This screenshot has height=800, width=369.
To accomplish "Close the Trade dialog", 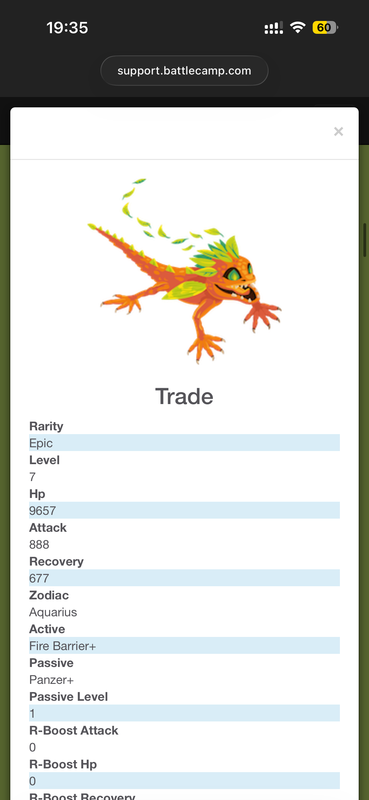I will pos(338,132).
